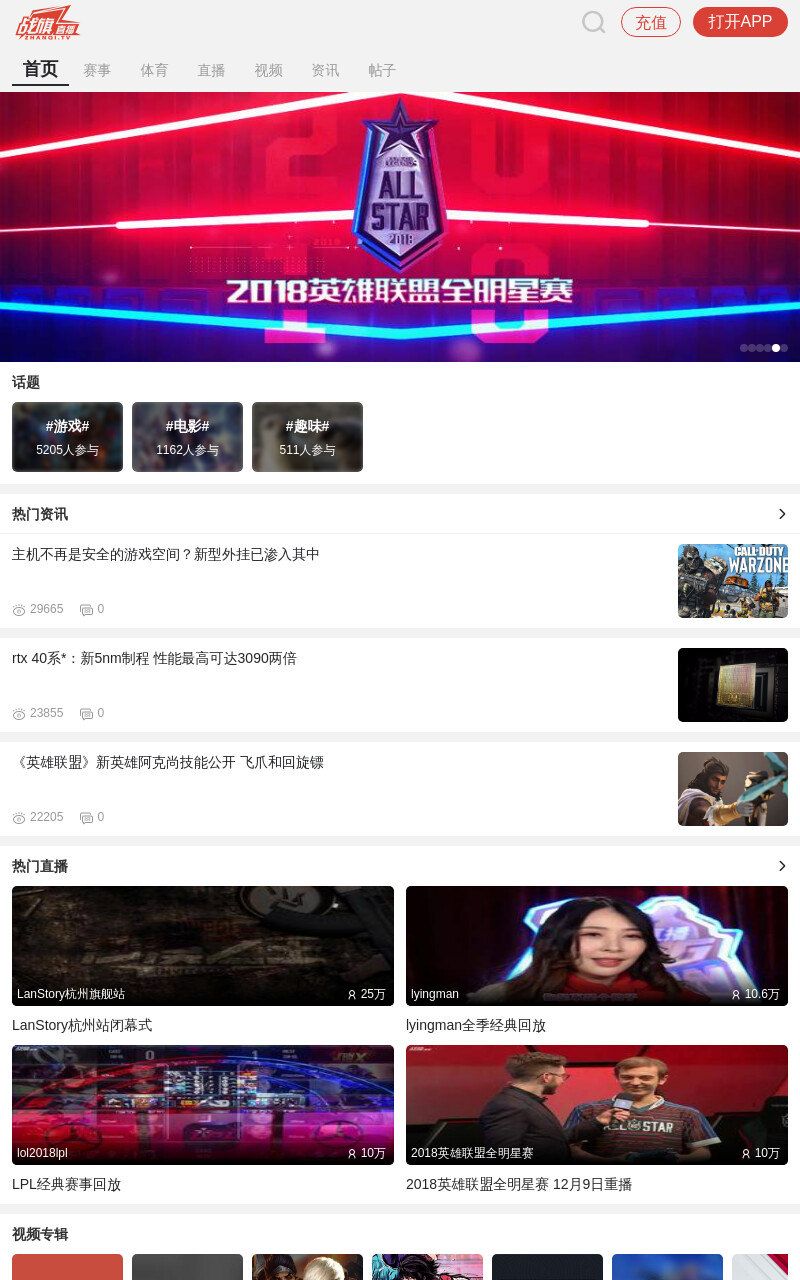Open the #趣味# topic card
The image size is (800, 1280).
click(x=307, y=437)
